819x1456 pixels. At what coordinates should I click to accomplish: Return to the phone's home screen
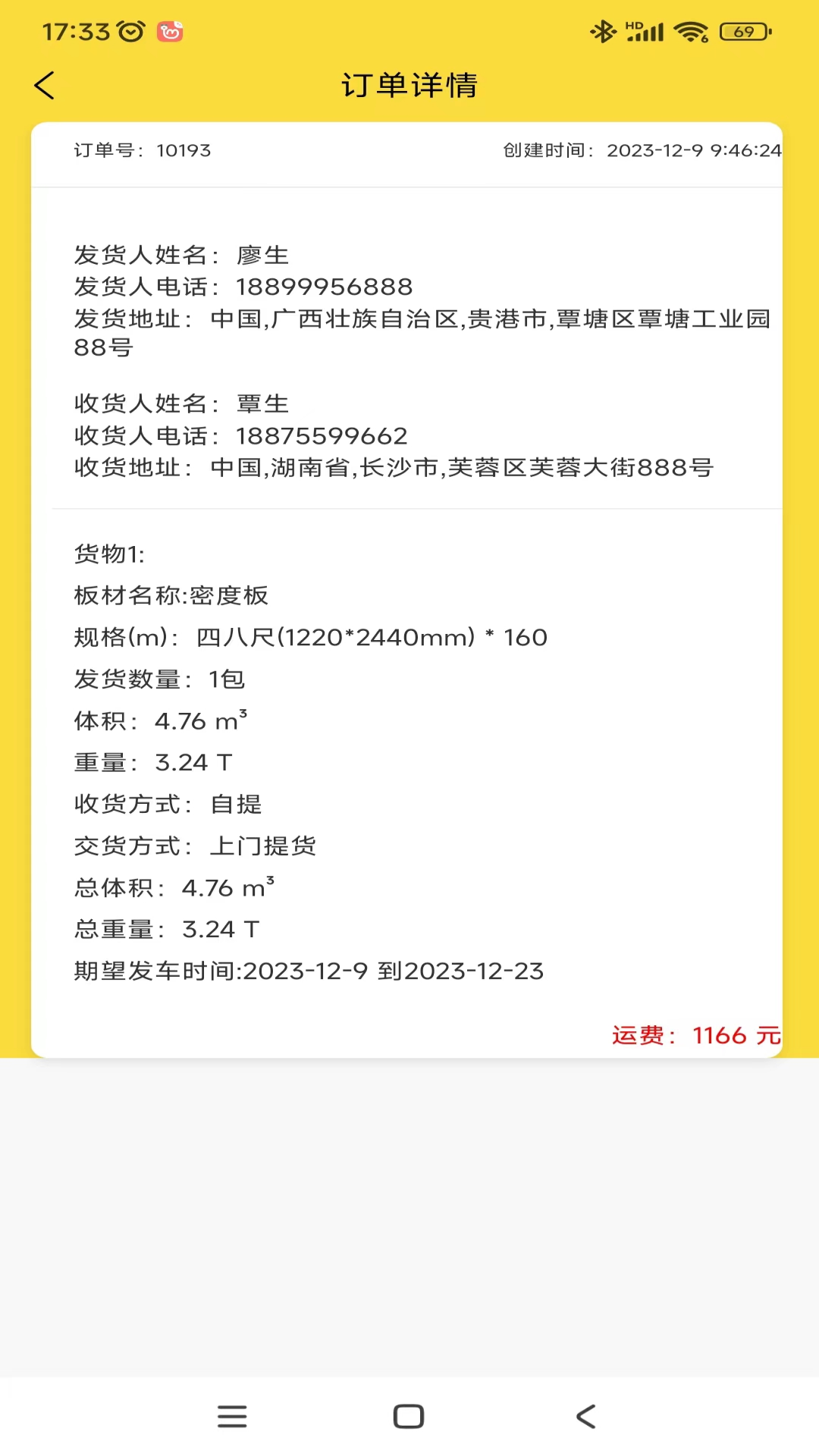point(409,1416)
